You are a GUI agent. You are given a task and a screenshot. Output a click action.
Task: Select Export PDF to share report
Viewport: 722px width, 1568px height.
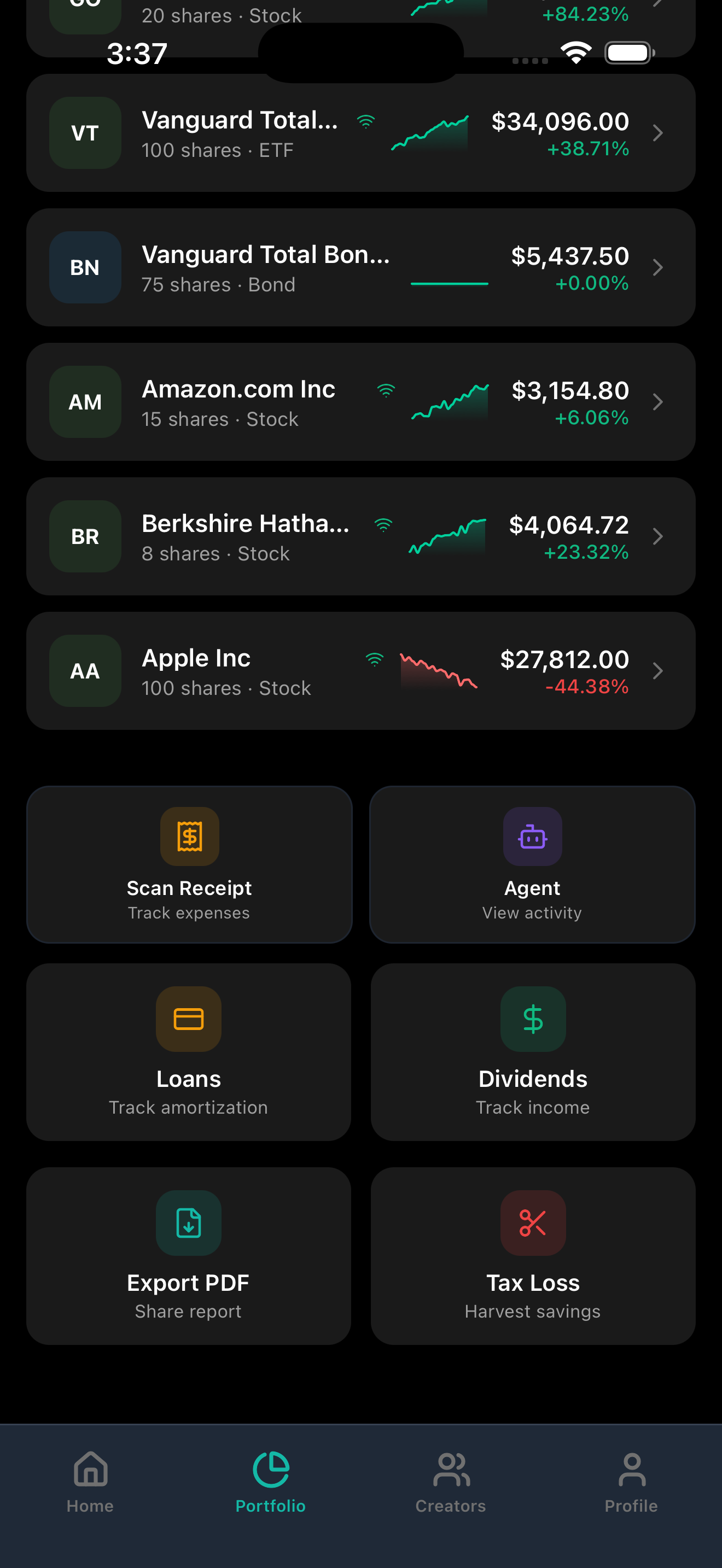(x=189, y=1256)
